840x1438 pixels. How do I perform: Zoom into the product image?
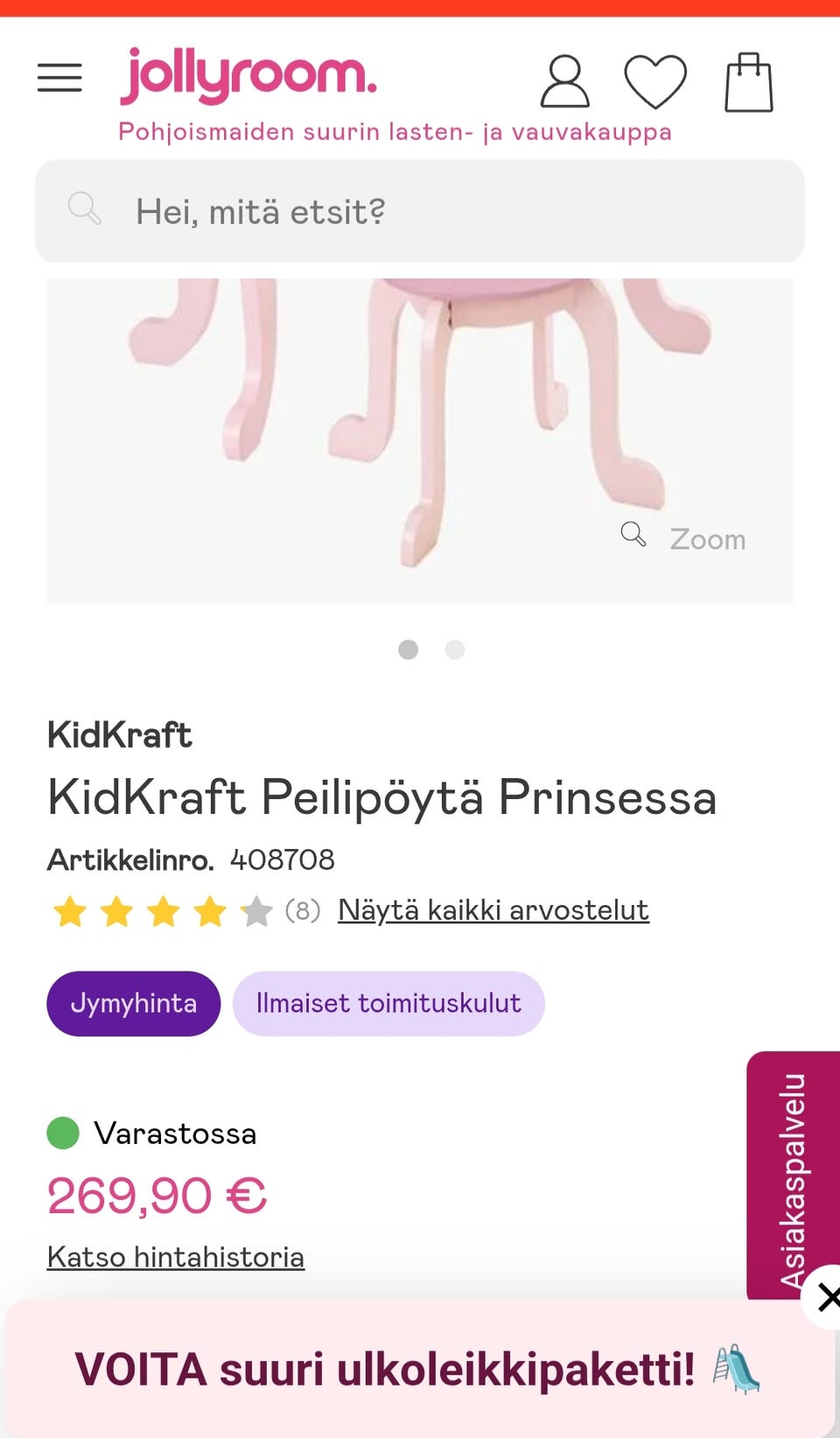point(682,537)
